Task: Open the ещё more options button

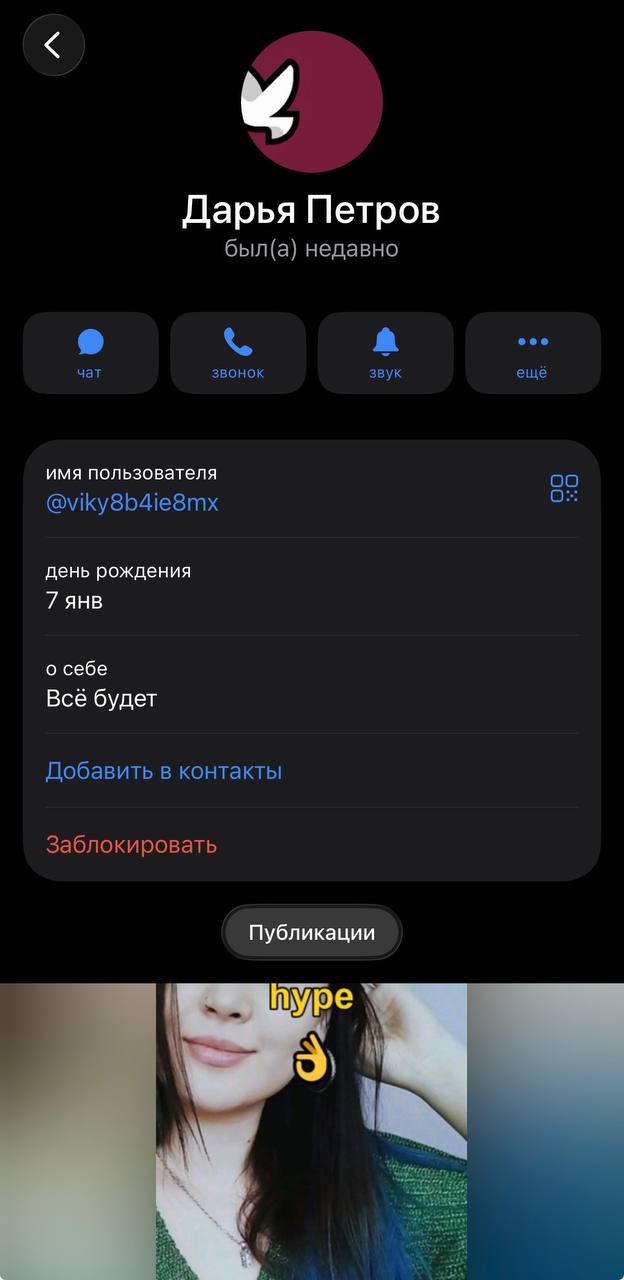Action: (533, 353)
